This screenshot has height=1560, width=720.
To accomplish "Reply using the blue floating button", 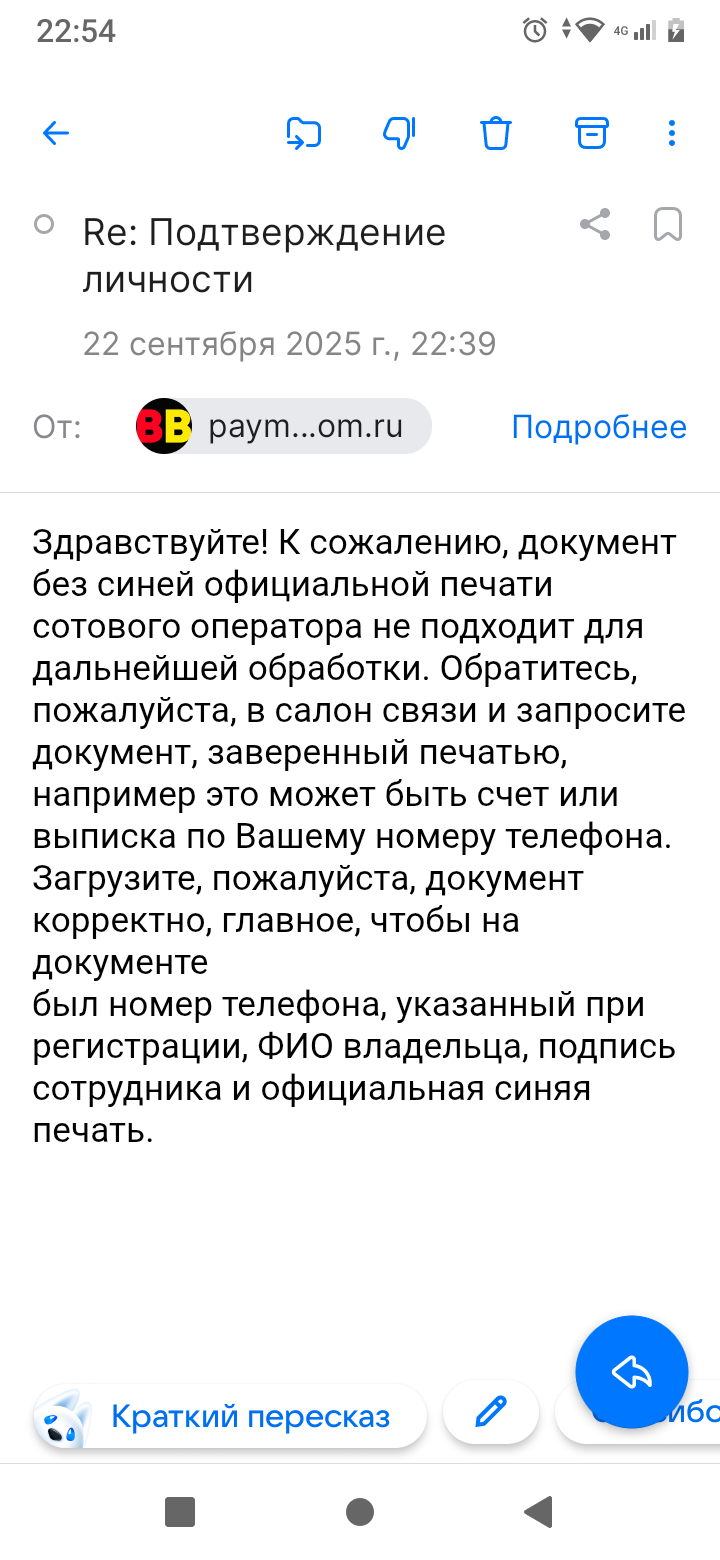I will coord(632,1372).
